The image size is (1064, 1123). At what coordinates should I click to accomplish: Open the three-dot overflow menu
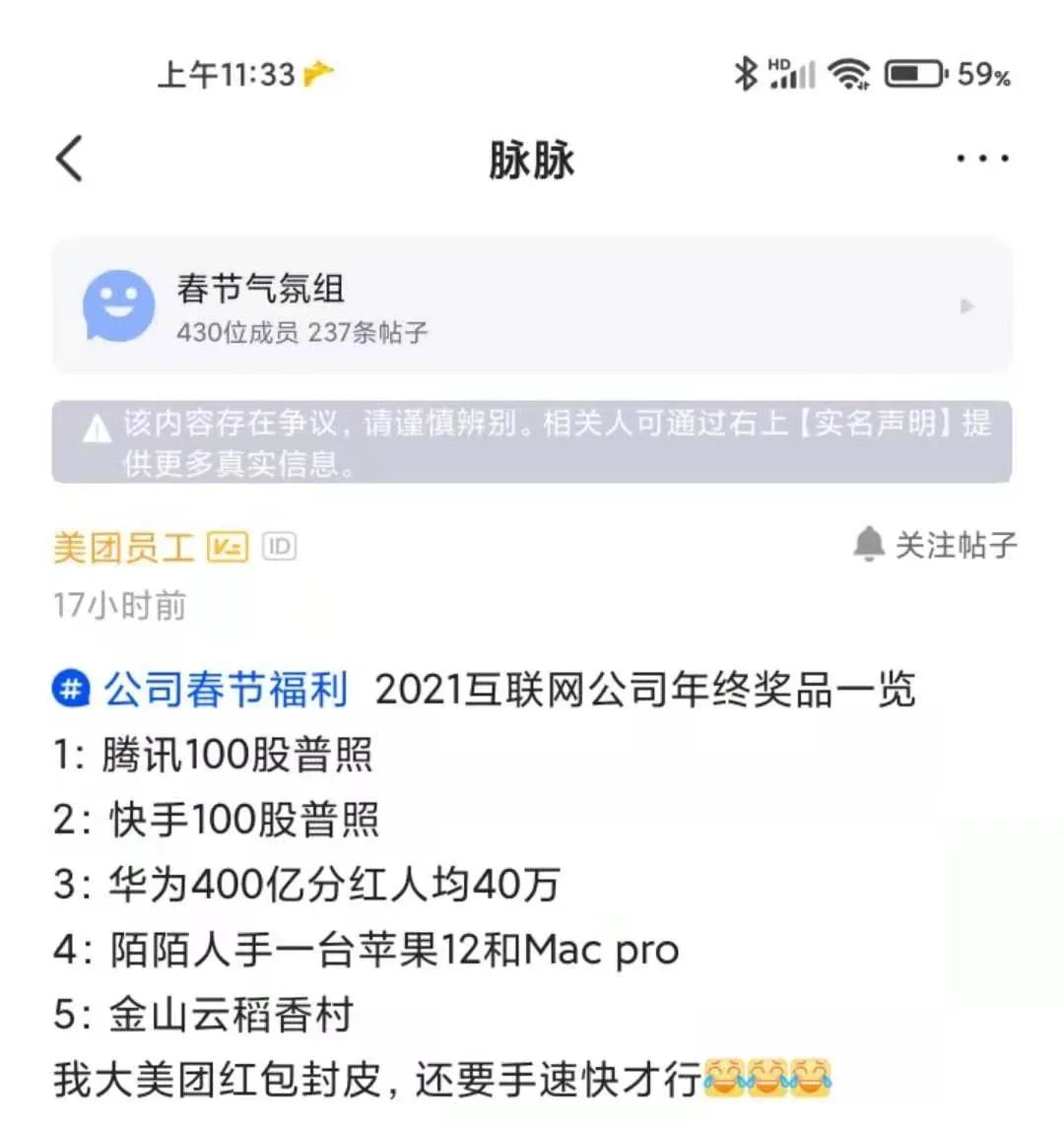coord(982,159)
